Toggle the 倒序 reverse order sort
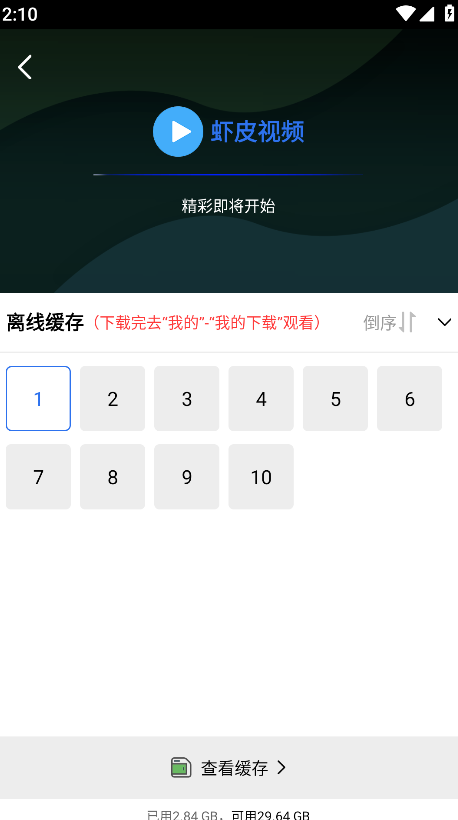458x820 pixels. pos(390,322)
